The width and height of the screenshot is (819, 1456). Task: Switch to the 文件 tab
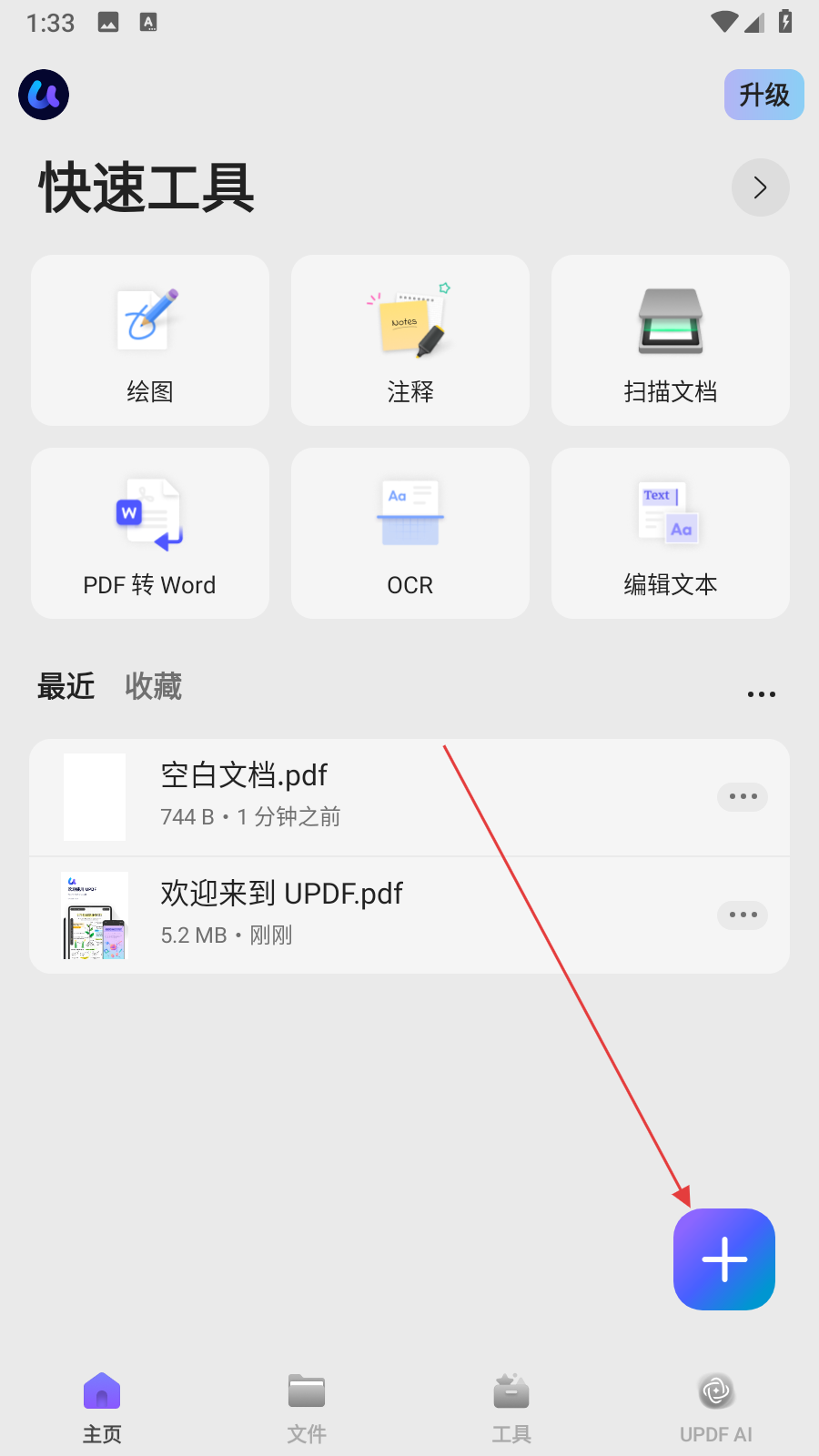(x=307, y=1407)
